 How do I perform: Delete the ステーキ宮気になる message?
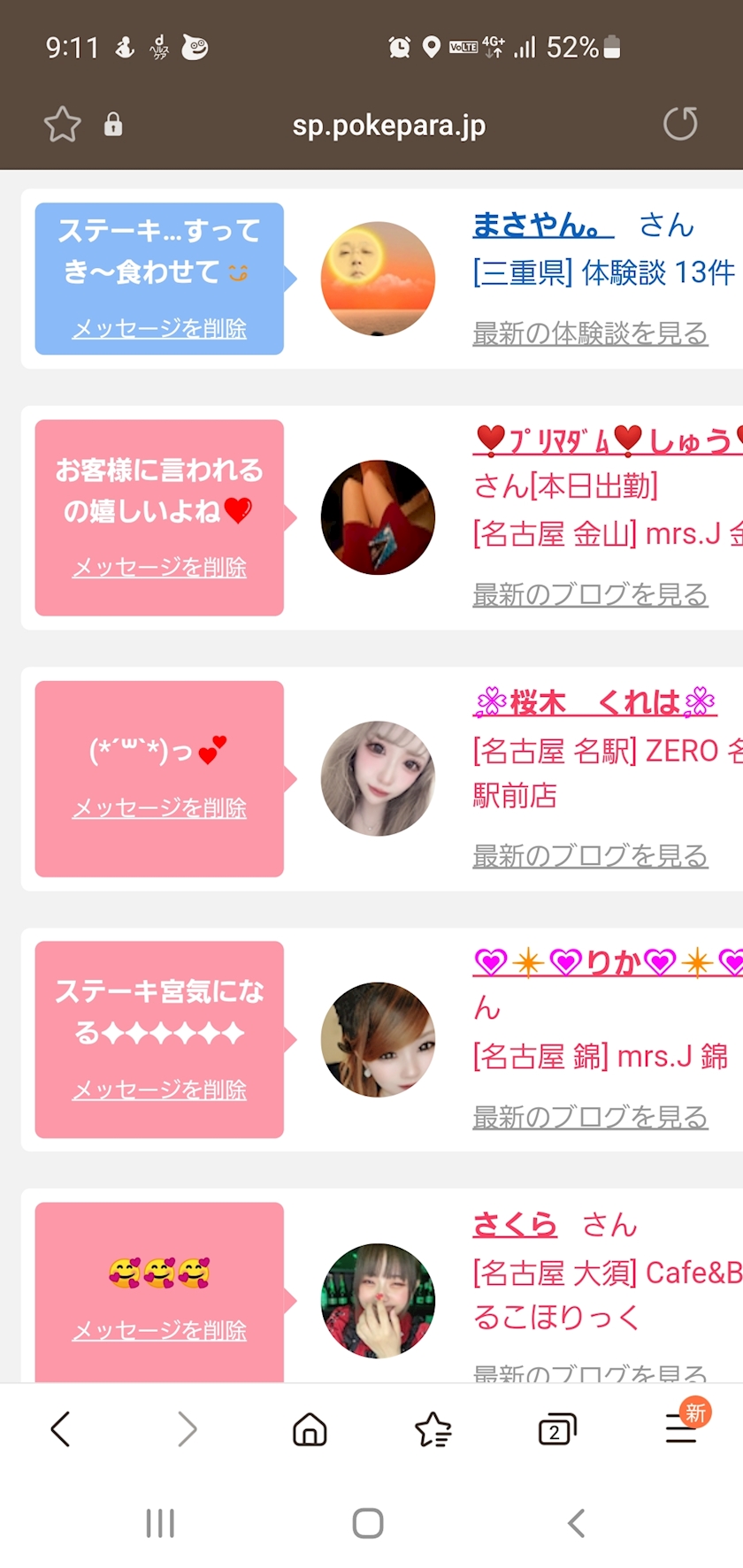point(159,1090)
